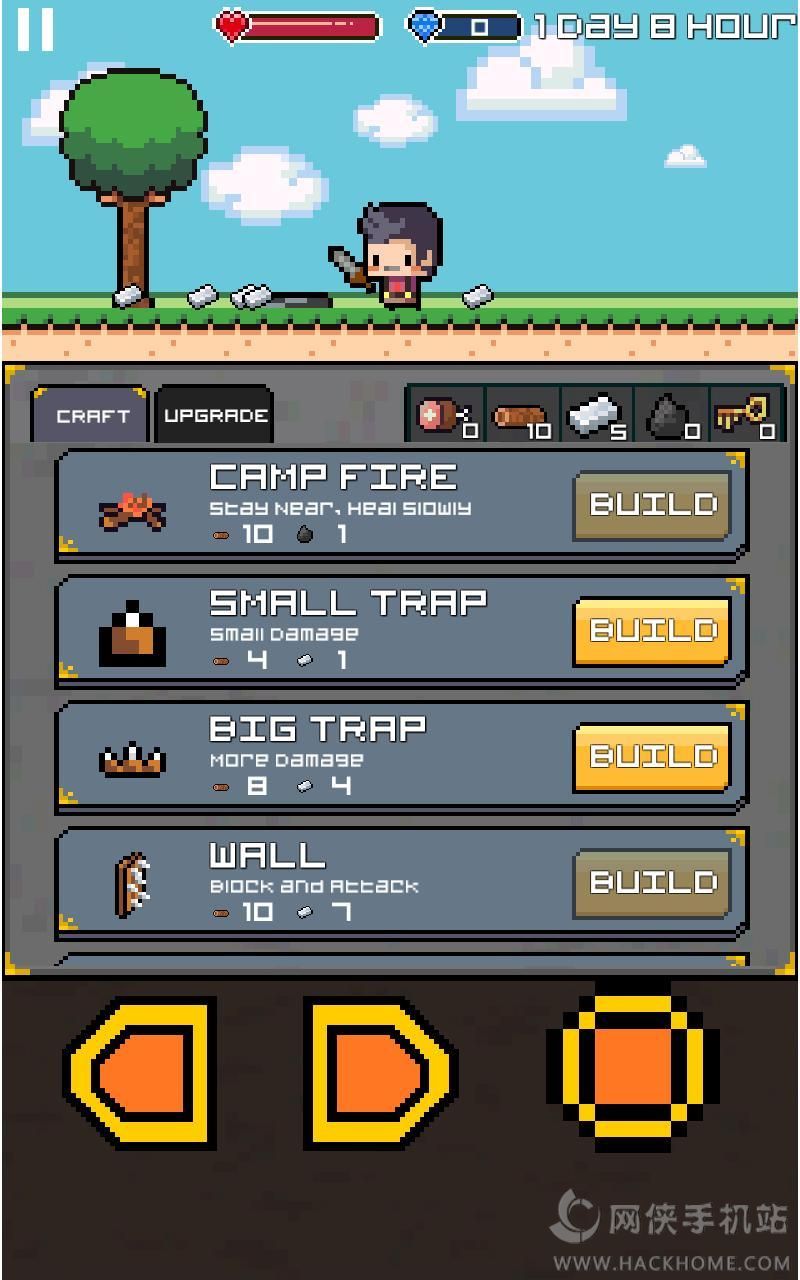The image size is (800, 1280).
Task: Build the Camp Fire
Action: pyautogui.click(x=651, y=504)
